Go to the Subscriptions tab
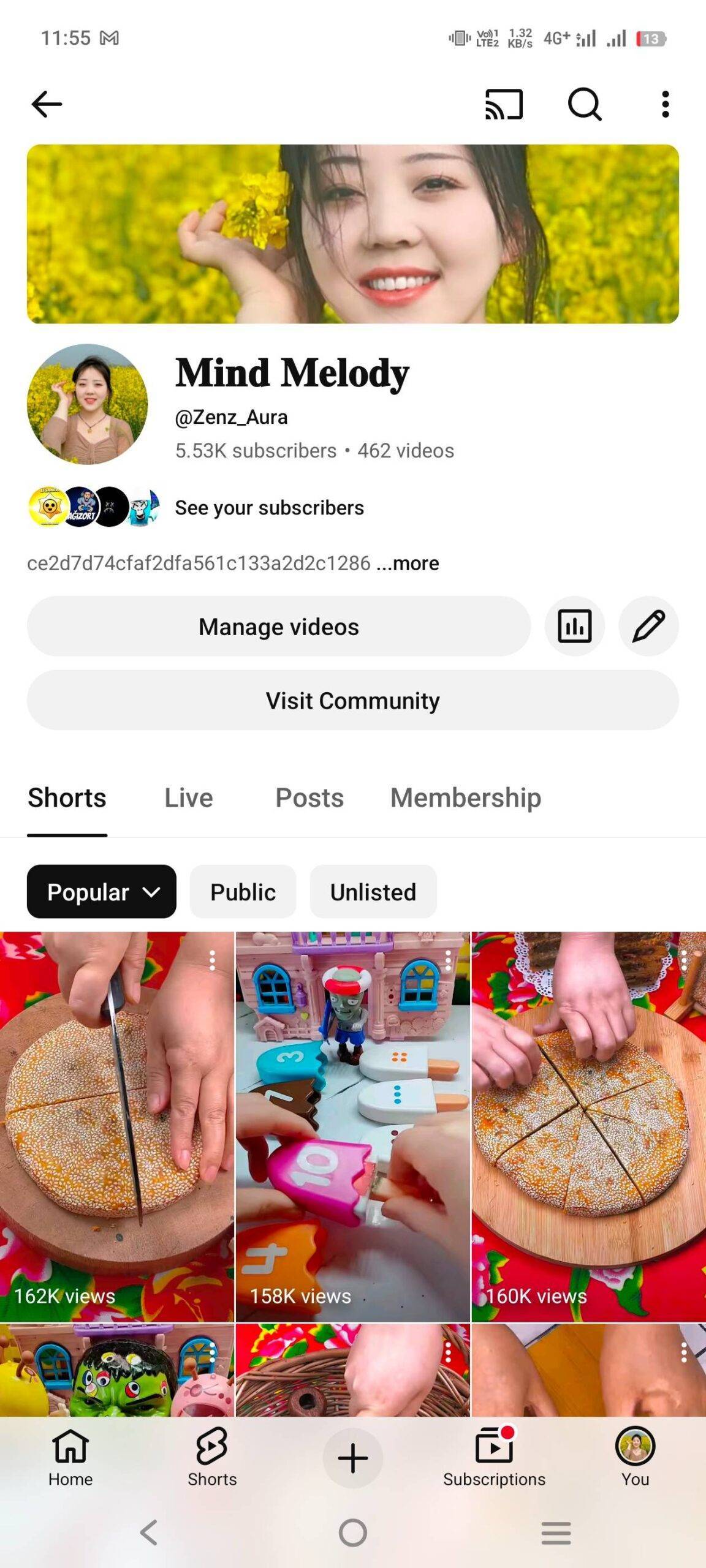 coord(494,1458)
